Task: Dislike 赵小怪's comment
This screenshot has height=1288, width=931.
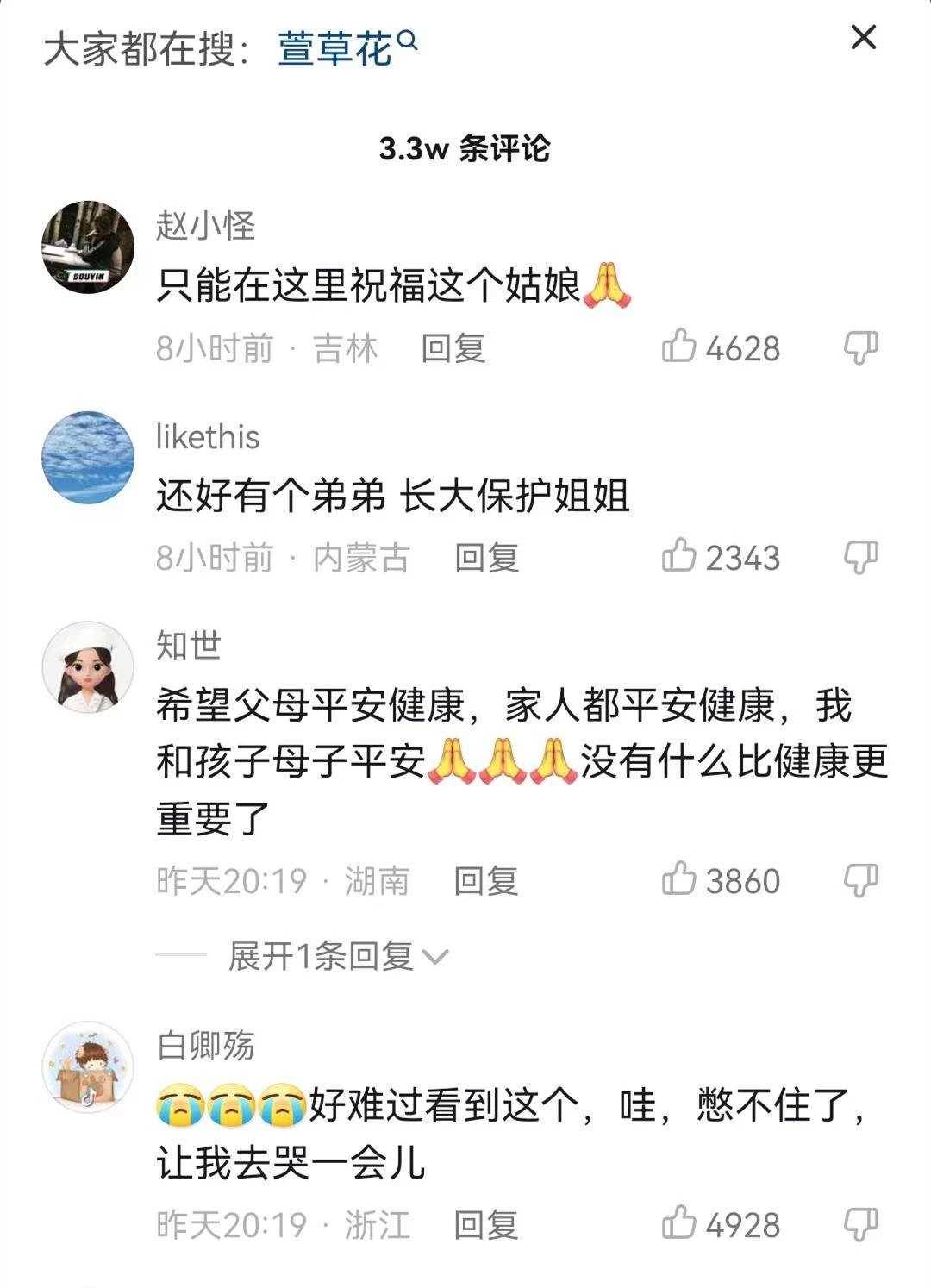Action: coord(860,347)
